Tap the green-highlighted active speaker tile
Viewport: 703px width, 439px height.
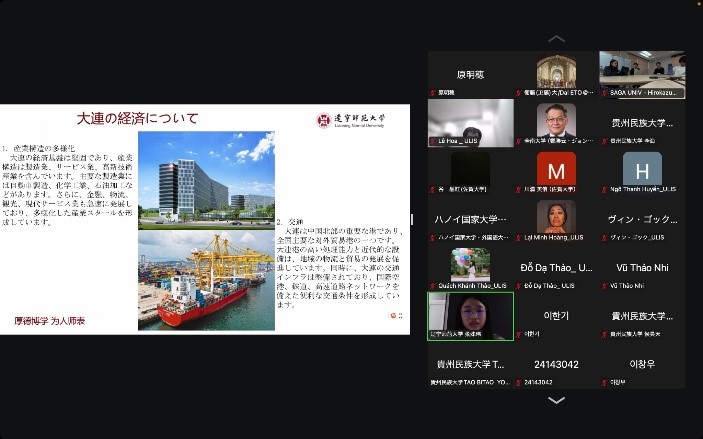[470, 315]
